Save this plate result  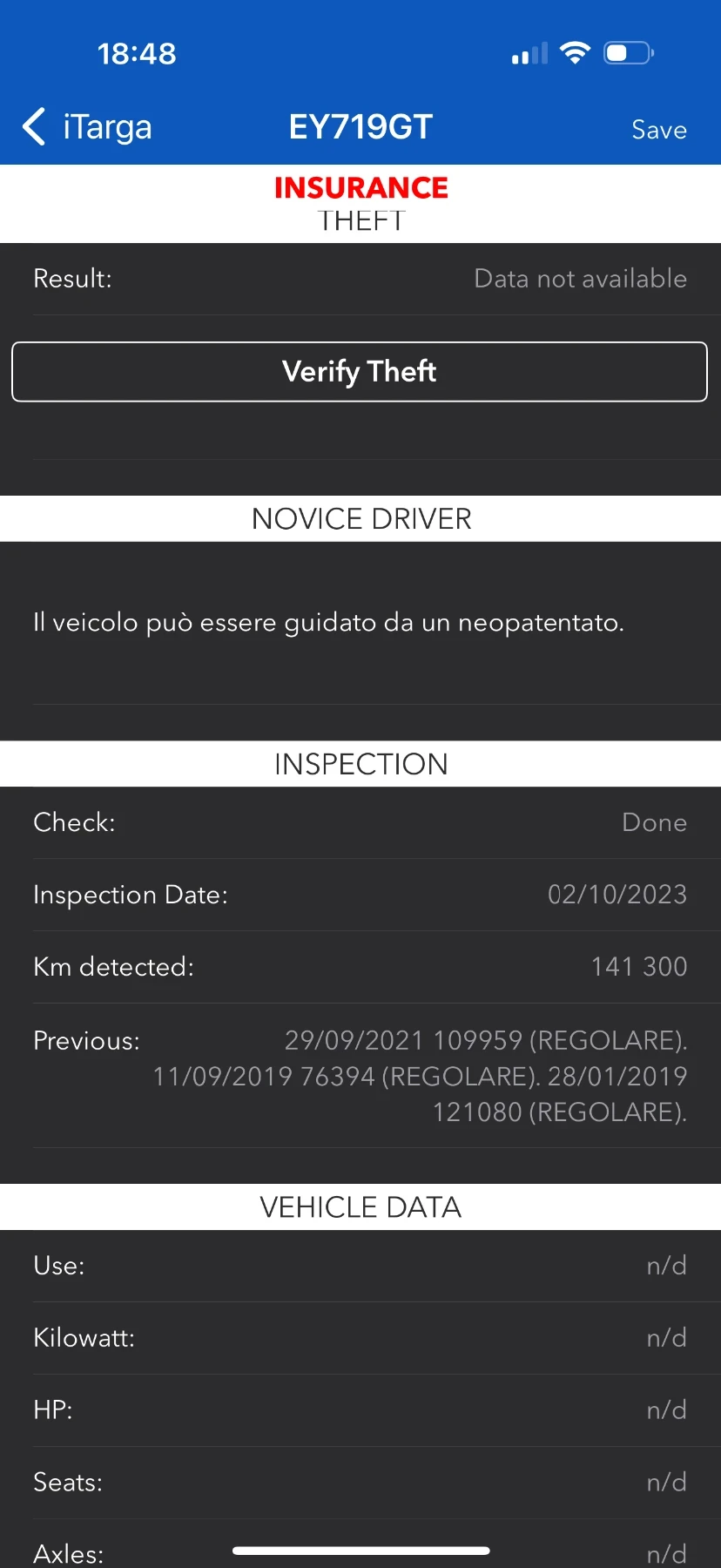click(x=658, y=130)
